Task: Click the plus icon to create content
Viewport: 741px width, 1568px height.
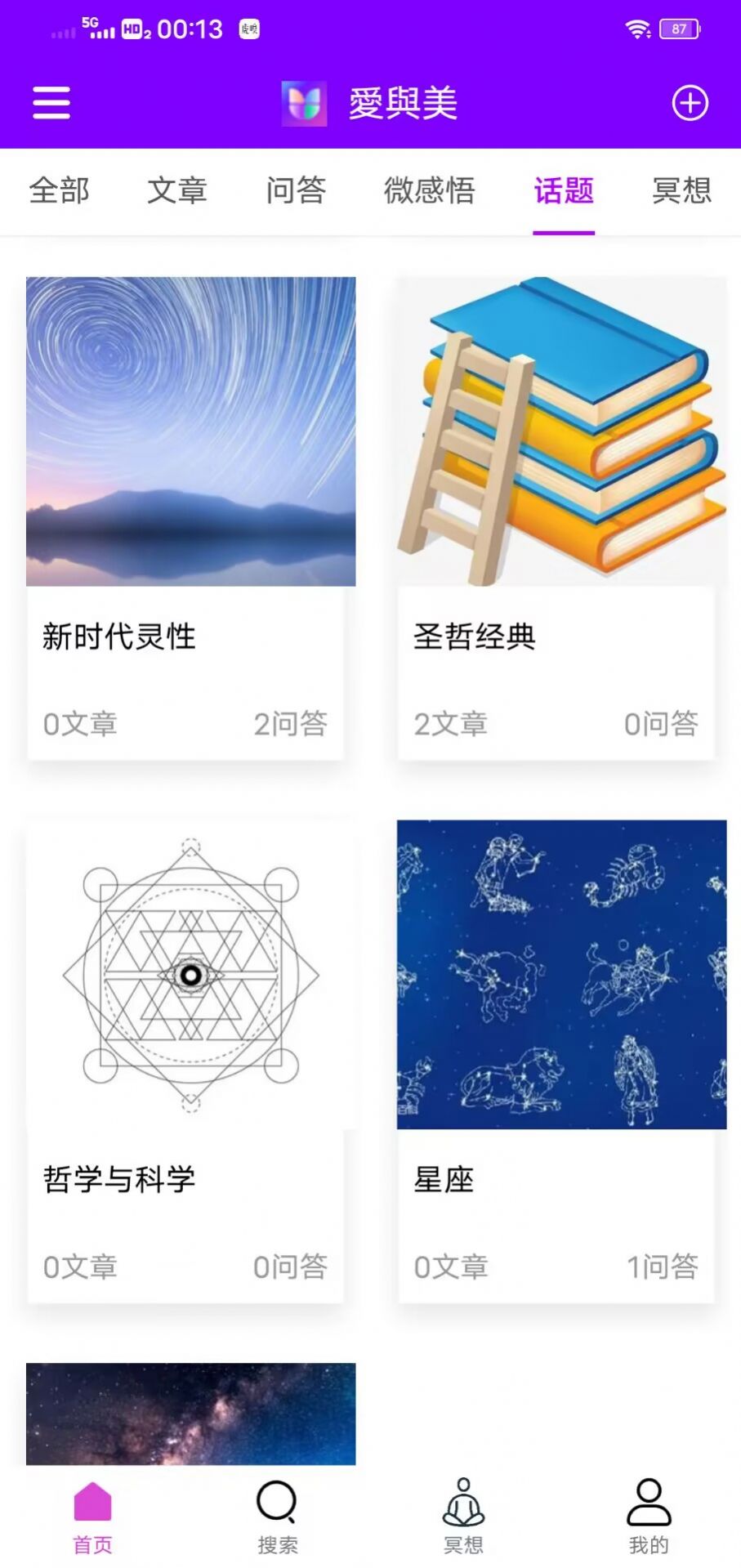Action: [690, 103]
